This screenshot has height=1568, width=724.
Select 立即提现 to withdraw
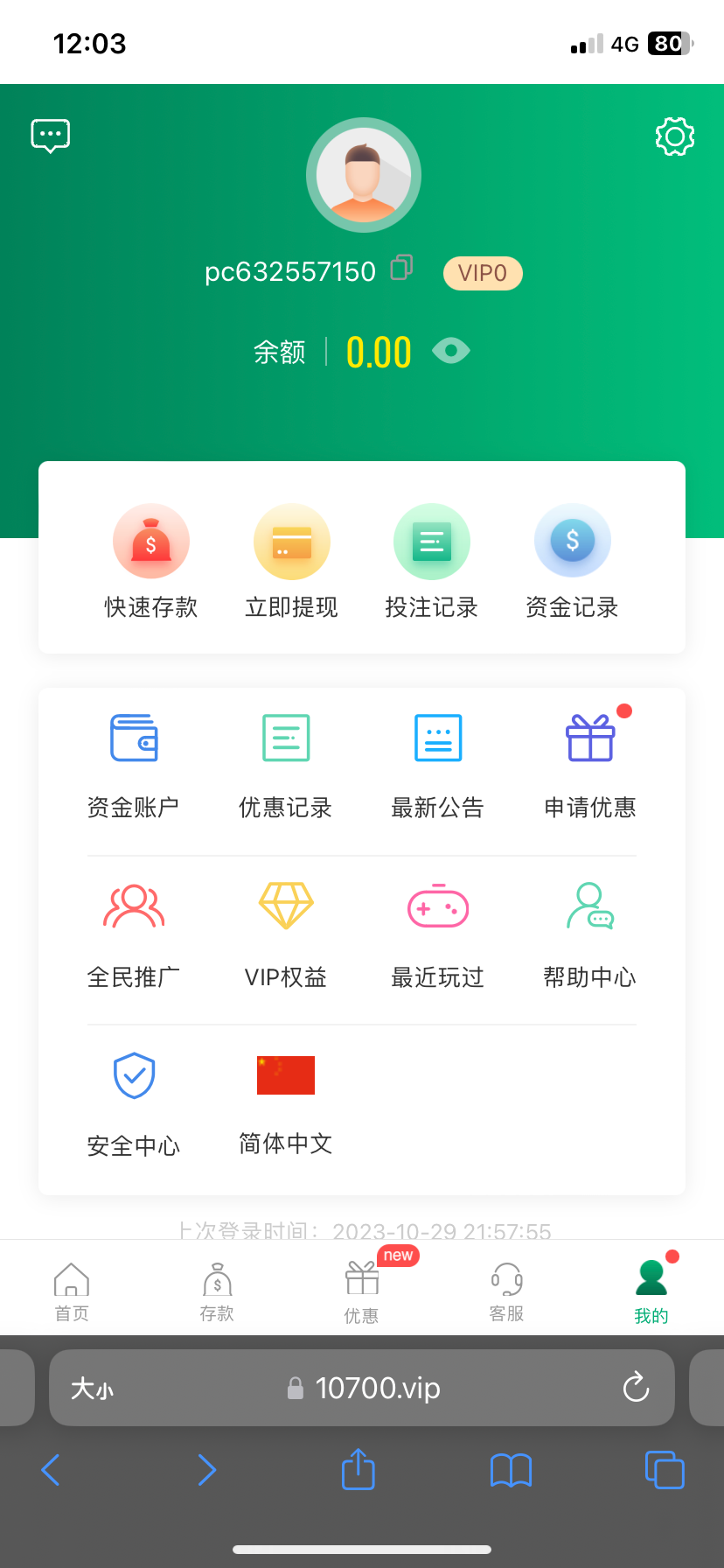(291, 562)
